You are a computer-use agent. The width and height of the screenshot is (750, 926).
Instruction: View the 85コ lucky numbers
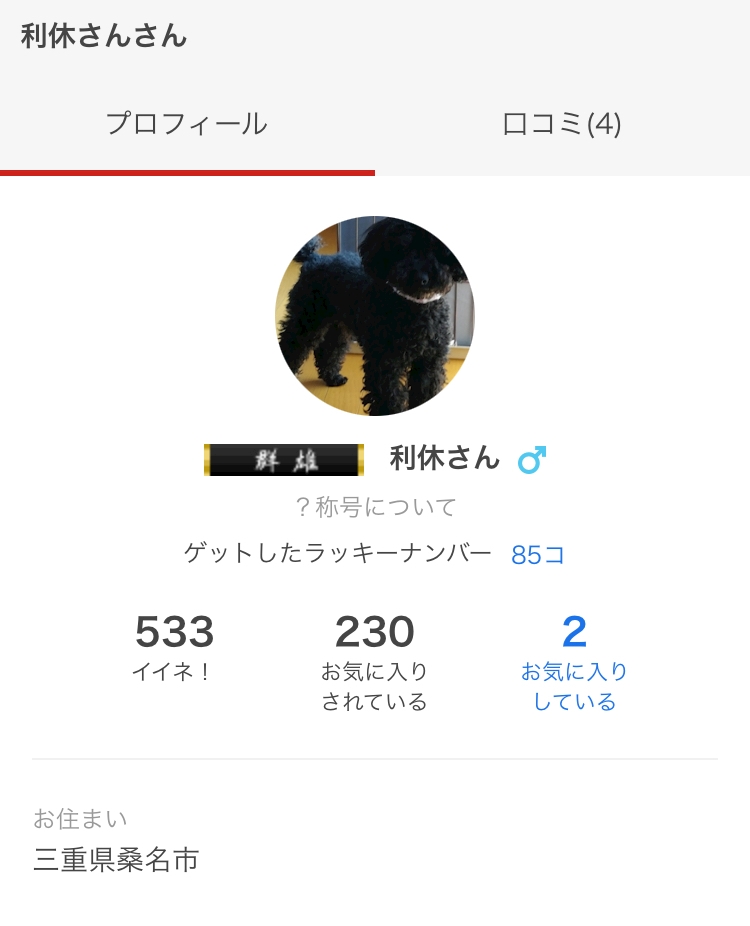coord(538,555)
